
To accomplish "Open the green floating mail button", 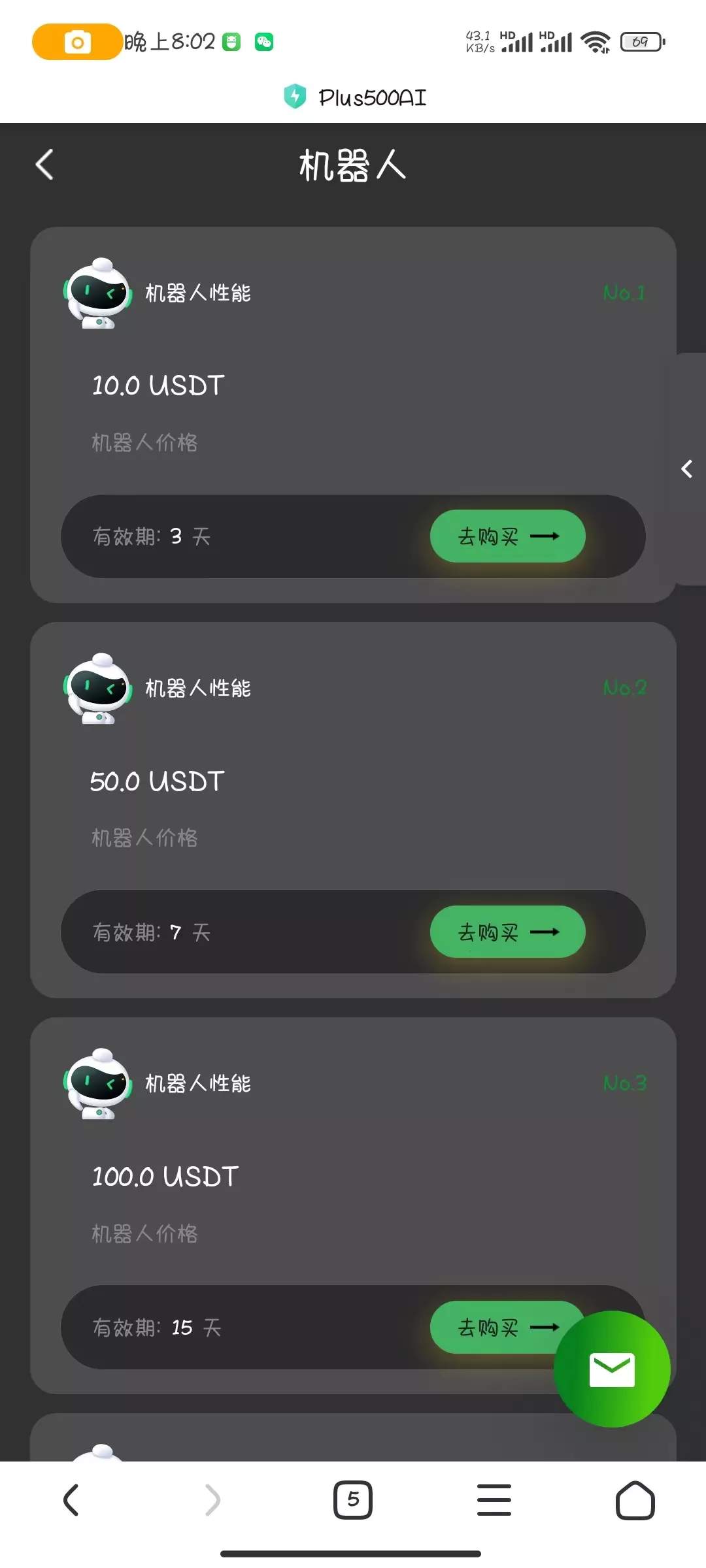I will point(612,1369).
